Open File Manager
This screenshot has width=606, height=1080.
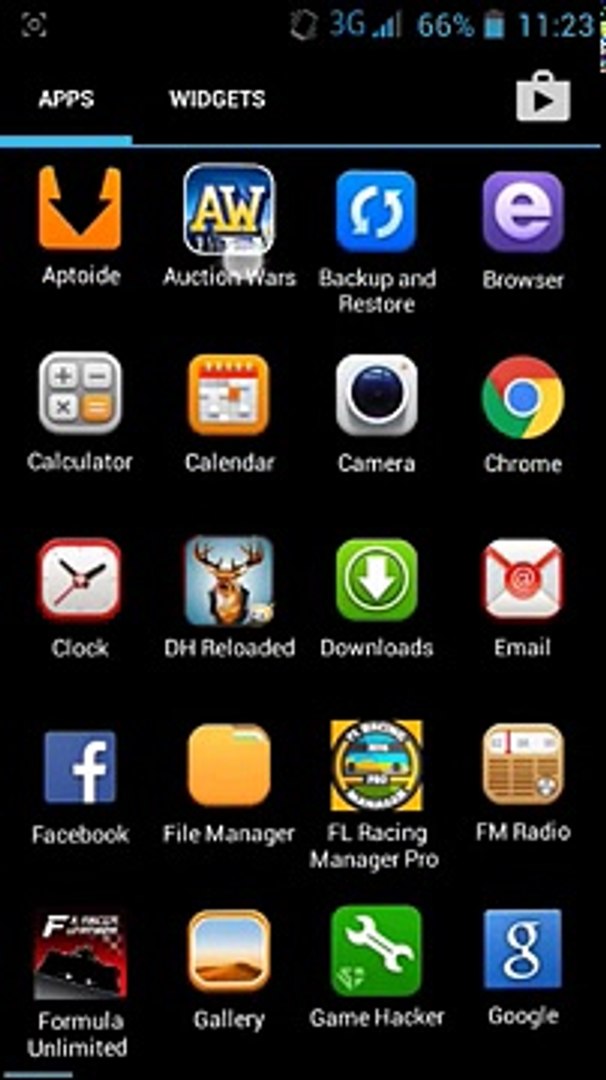(x=229, y=767)
